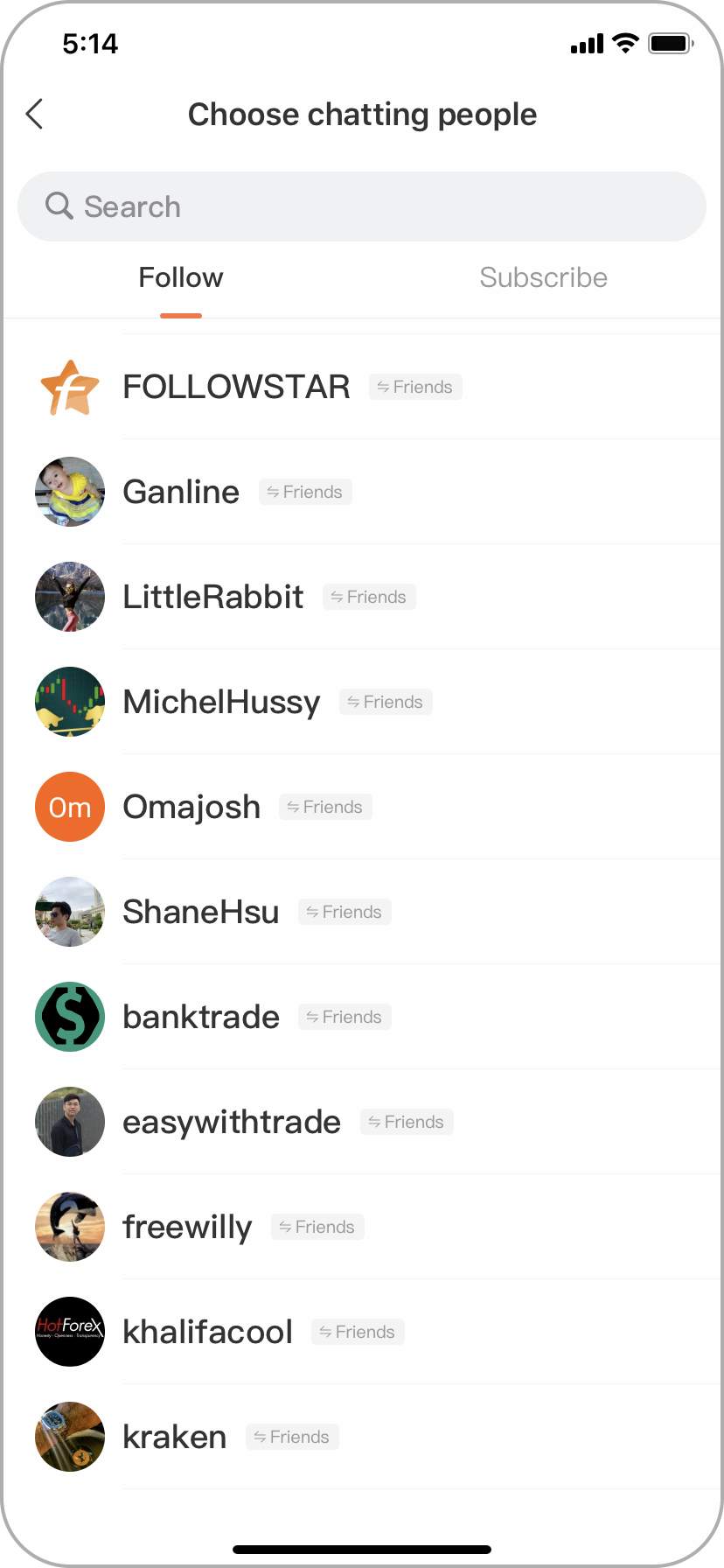
Task: Select kraken from the friends list
Action: click(x=175, y=1437)
